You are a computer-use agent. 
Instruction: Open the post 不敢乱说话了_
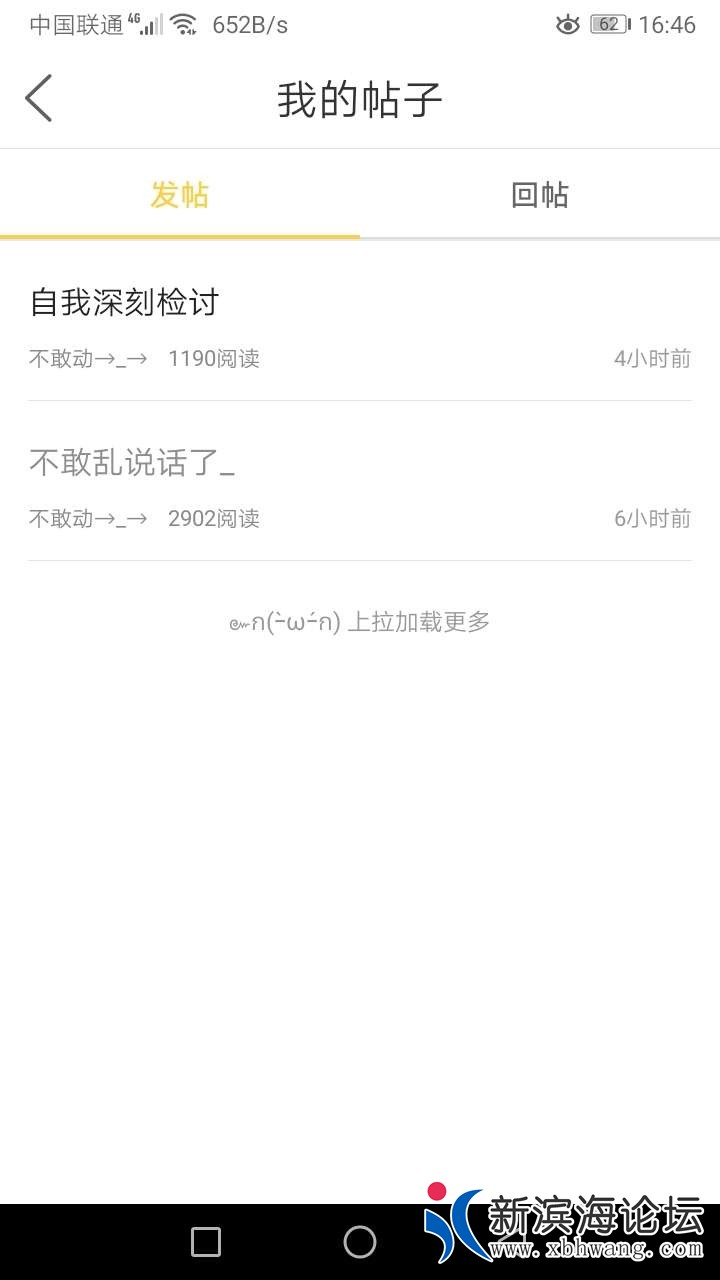[x=132, y=463]
